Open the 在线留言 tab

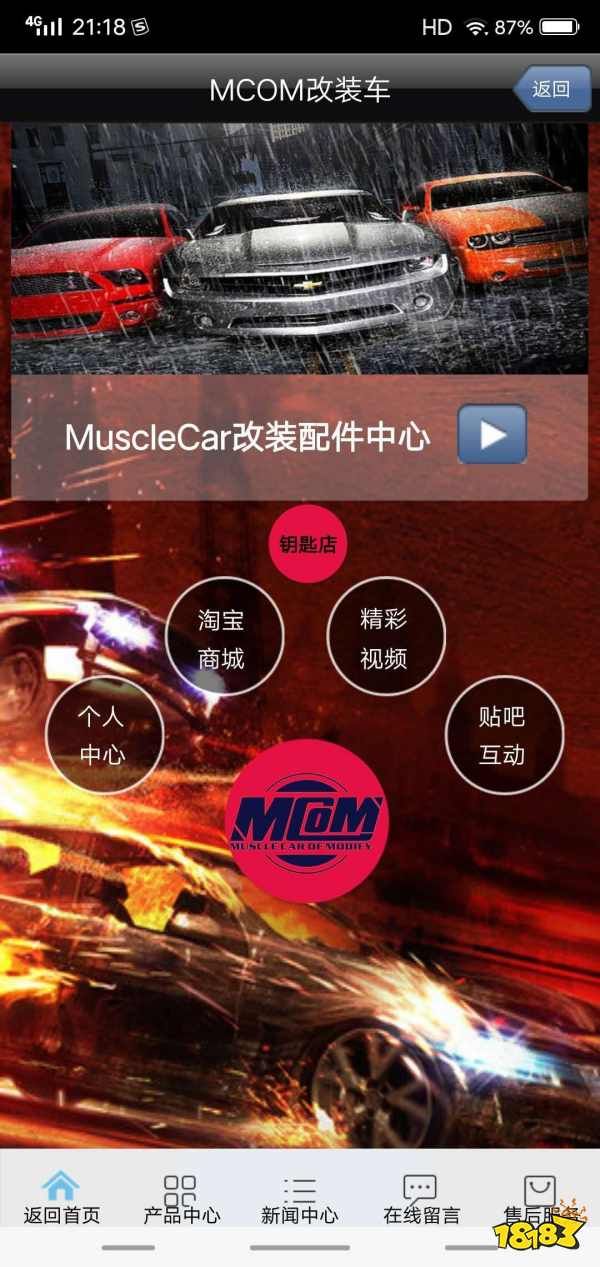click(x=421, y=1198)
